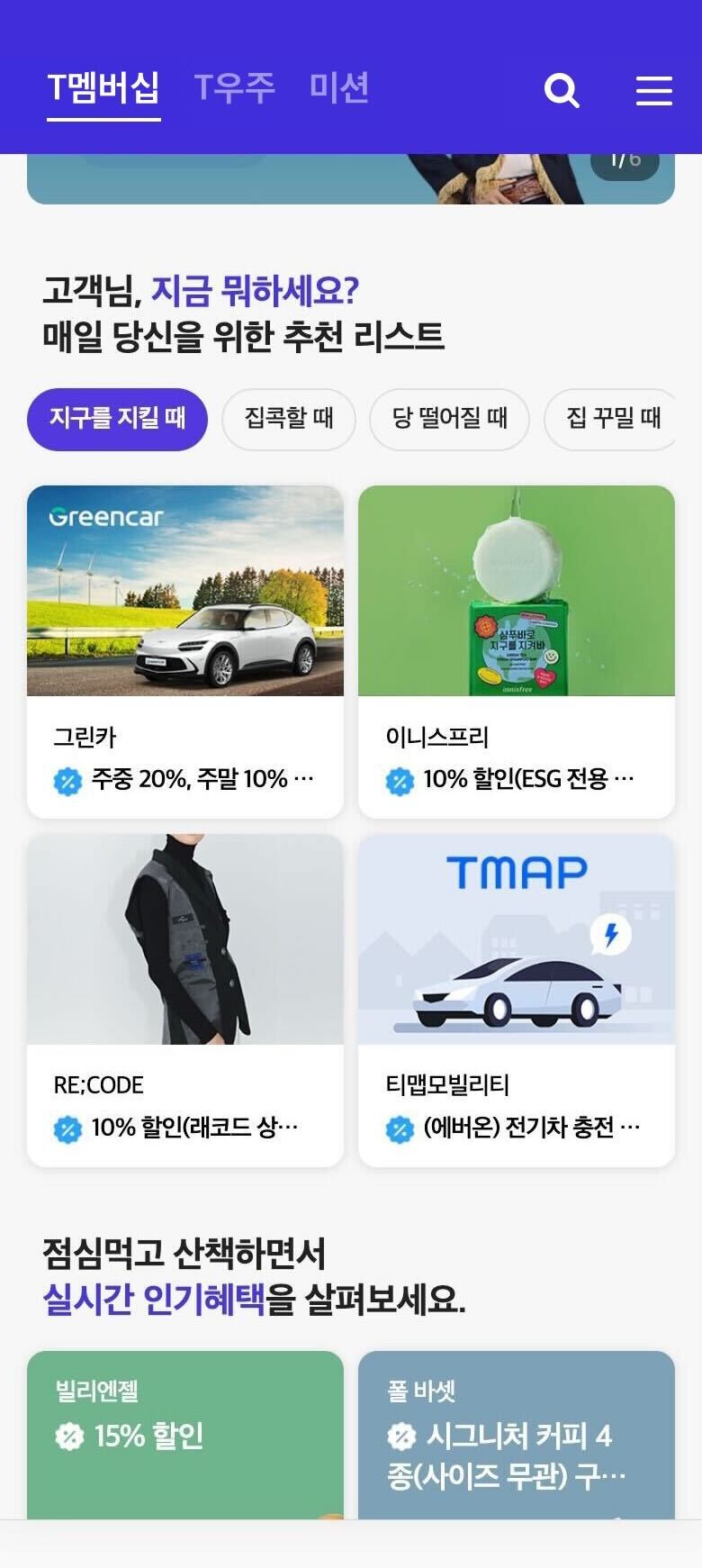Filter by the 집콕할 때 chip
This screenshot has height=1568, width=702.
pyautogui.click(x=289, y=419)
